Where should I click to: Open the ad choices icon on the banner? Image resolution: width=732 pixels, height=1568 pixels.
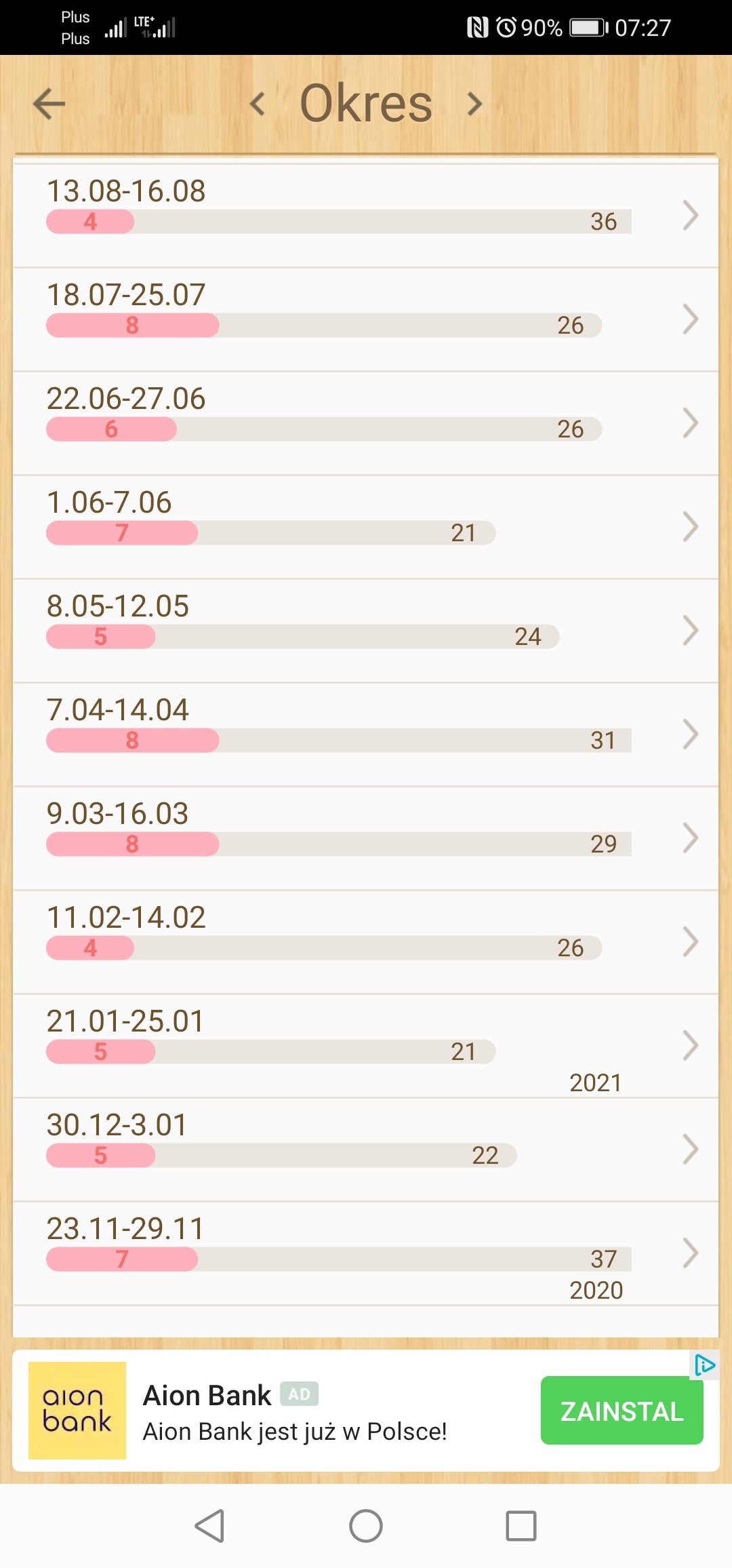pos(704,1365)
